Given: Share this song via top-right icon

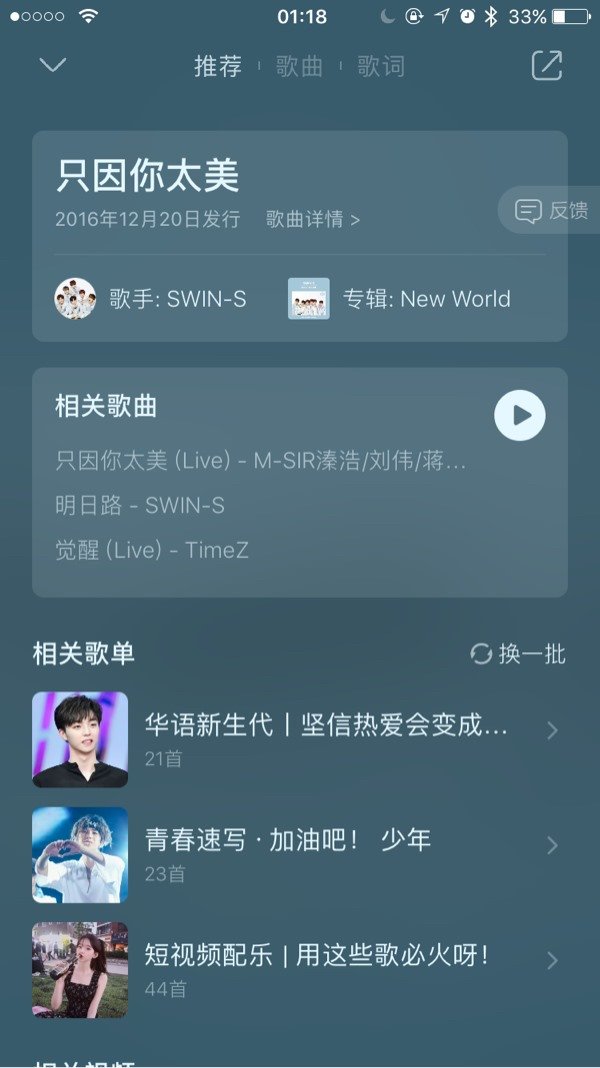Looking at the screenshot, I should [x=546, y=66].
